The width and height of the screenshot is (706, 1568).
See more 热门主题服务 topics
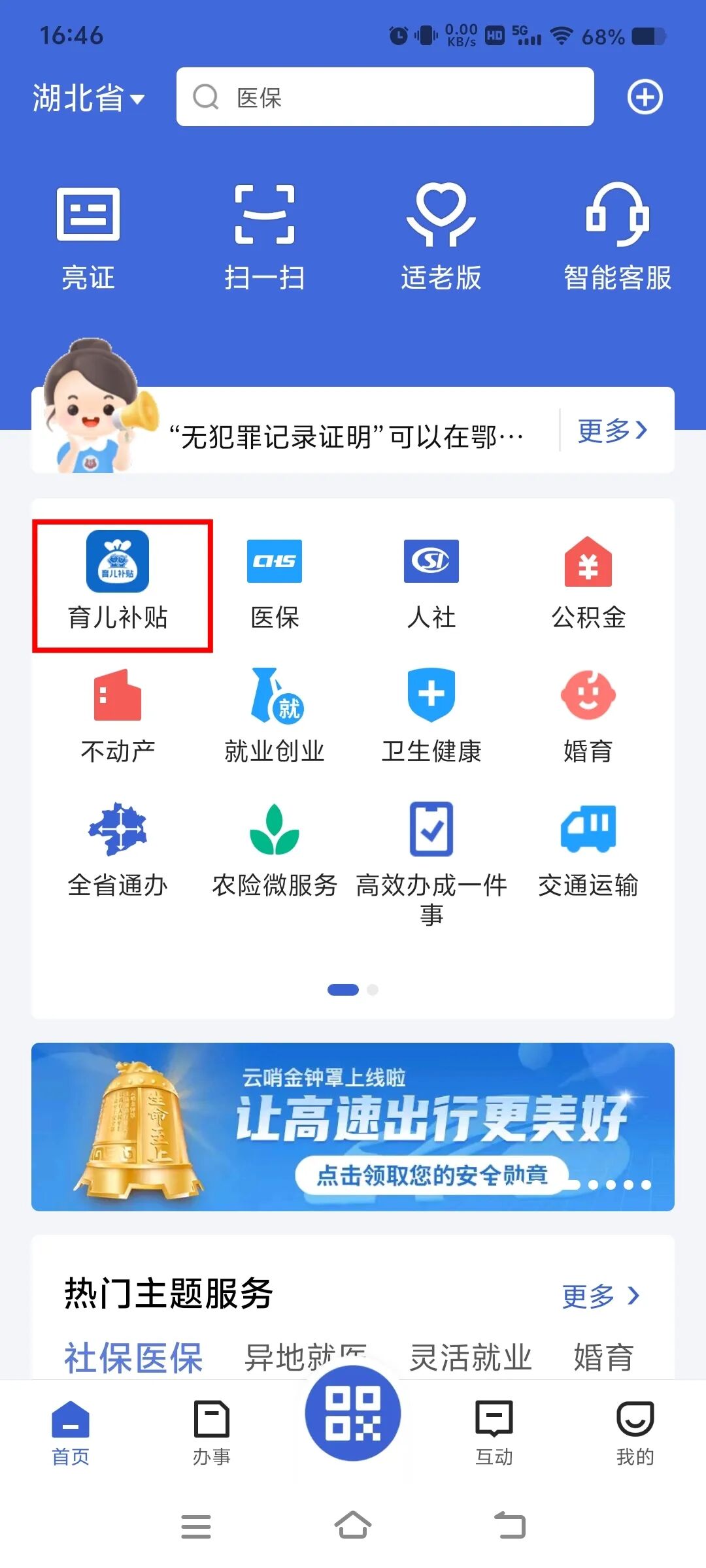[x=600, y=1296]
